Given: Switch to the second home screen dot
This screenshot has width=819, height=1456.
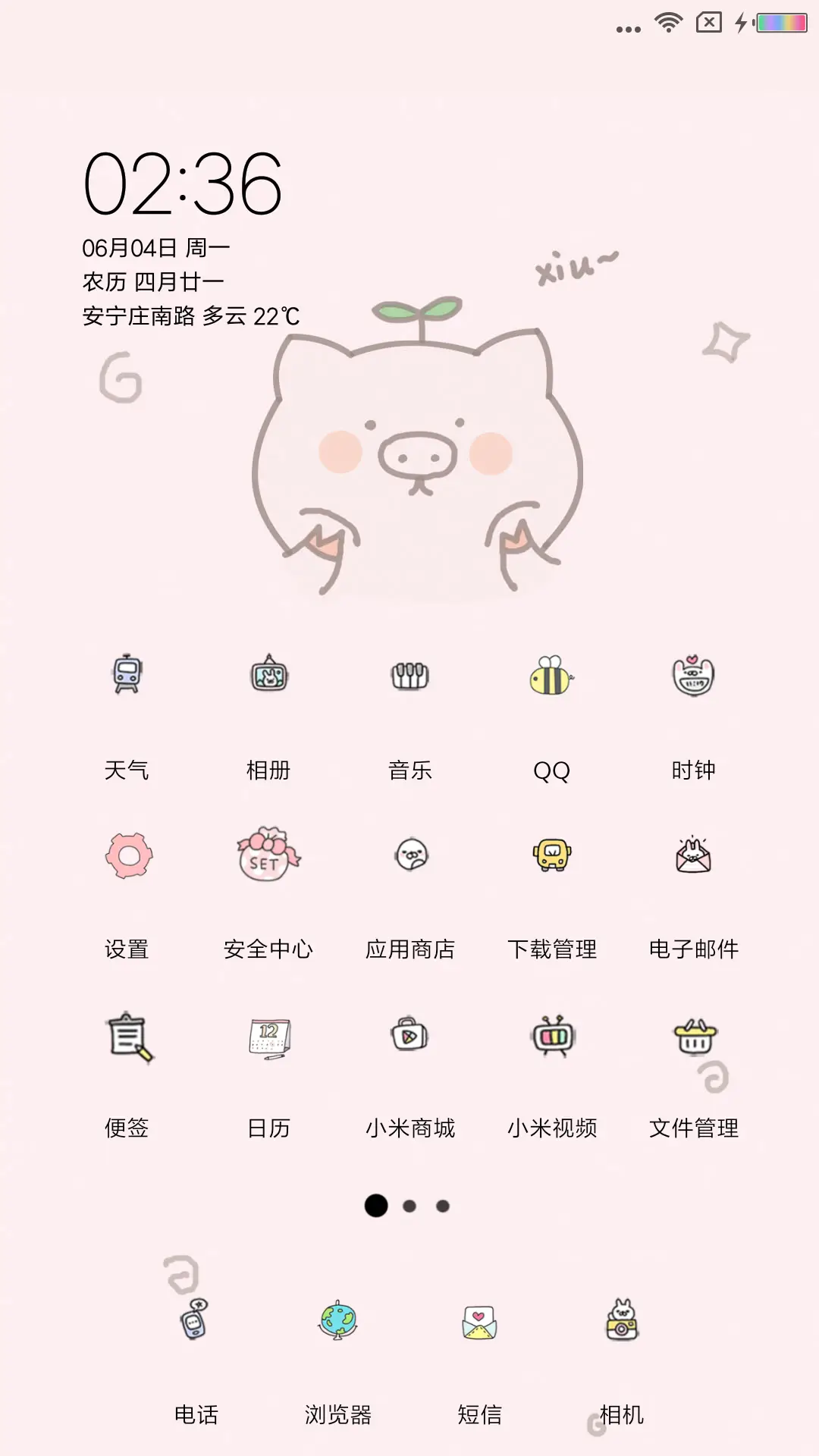Looking at the screenshot, I should (409, 1206).
